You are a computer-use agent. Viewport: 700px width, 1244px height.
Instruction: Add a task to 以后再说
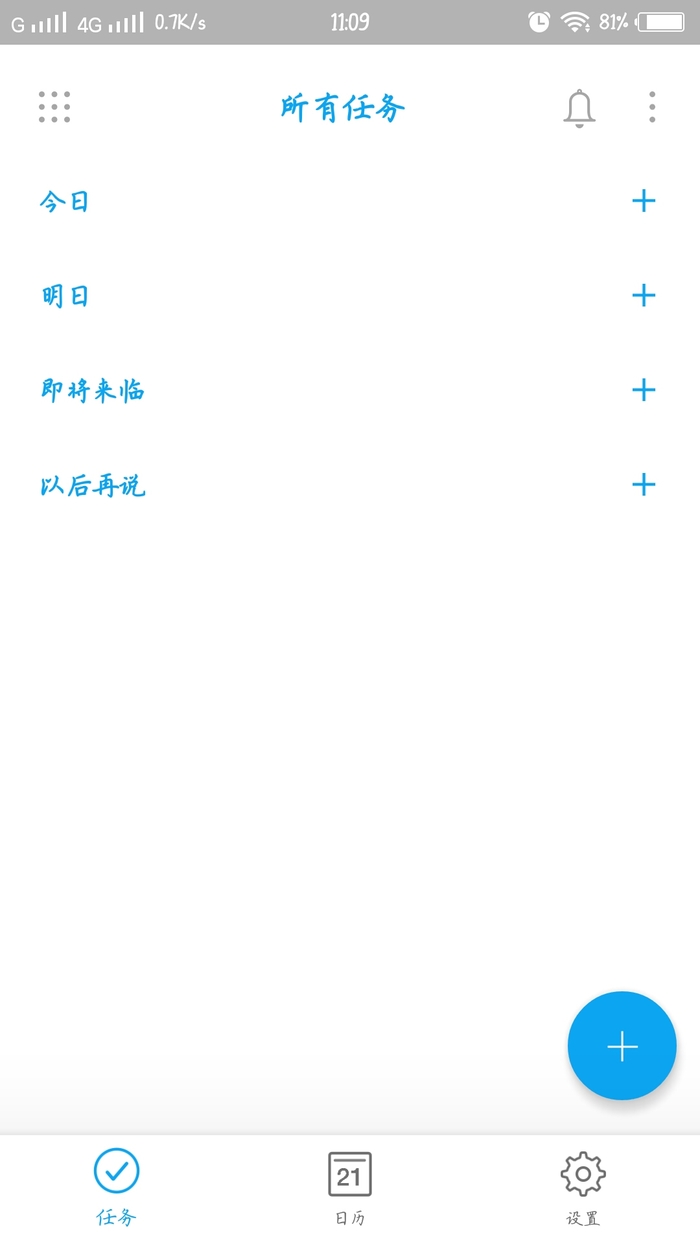(643, 485)
